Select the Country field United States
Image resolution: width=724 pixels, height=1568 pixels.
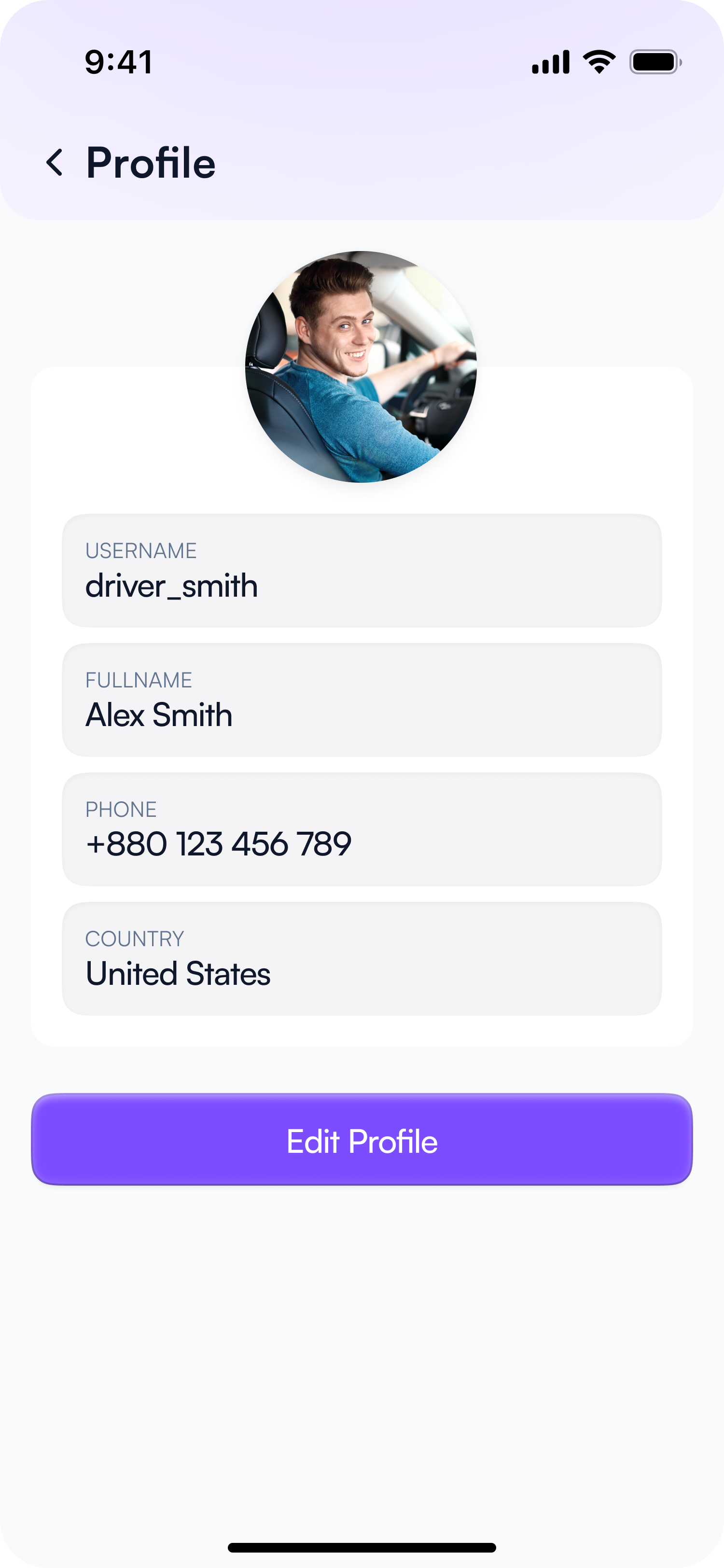[362, 959]
